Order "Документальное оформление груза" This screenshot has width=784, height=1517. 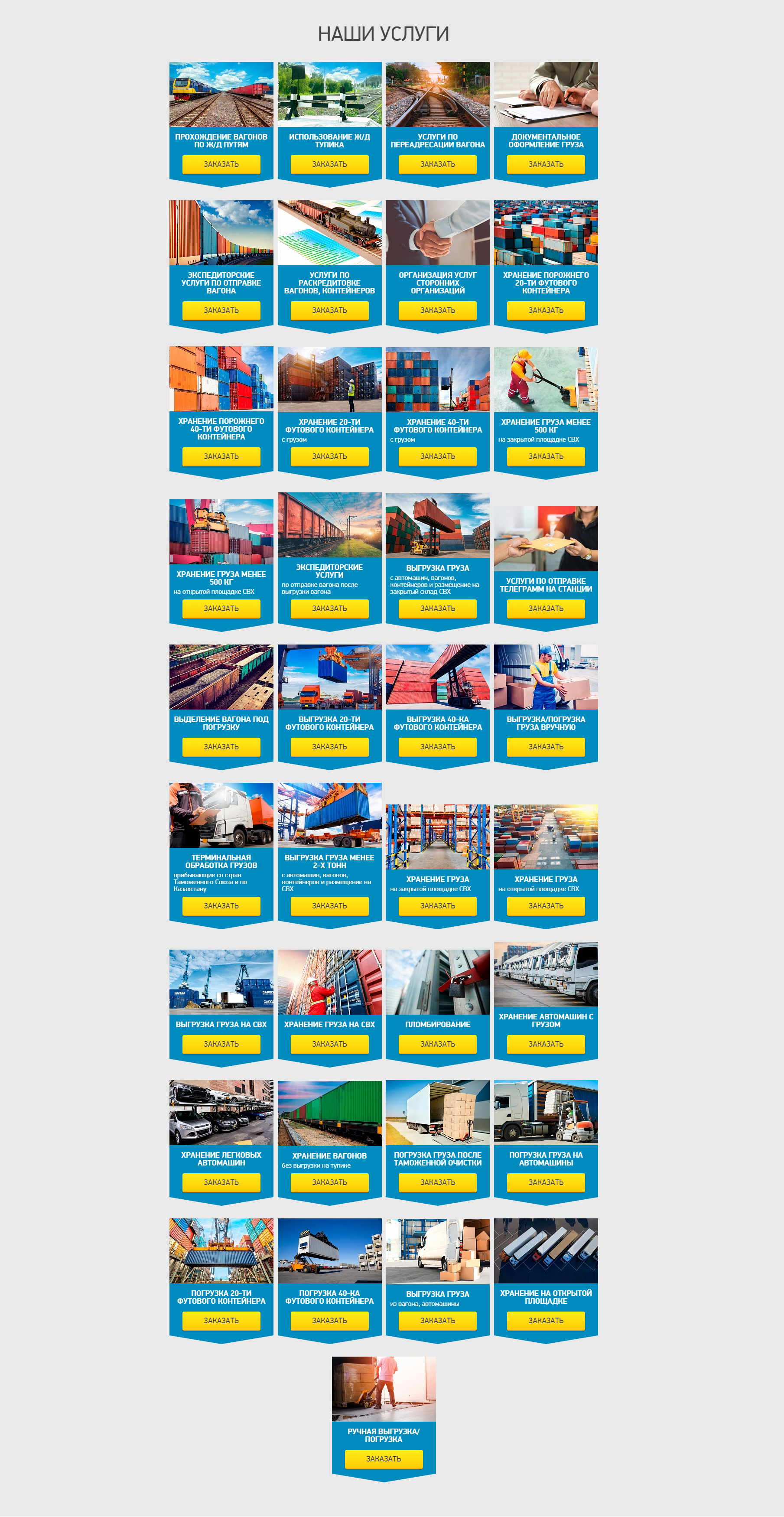point(546,164)
